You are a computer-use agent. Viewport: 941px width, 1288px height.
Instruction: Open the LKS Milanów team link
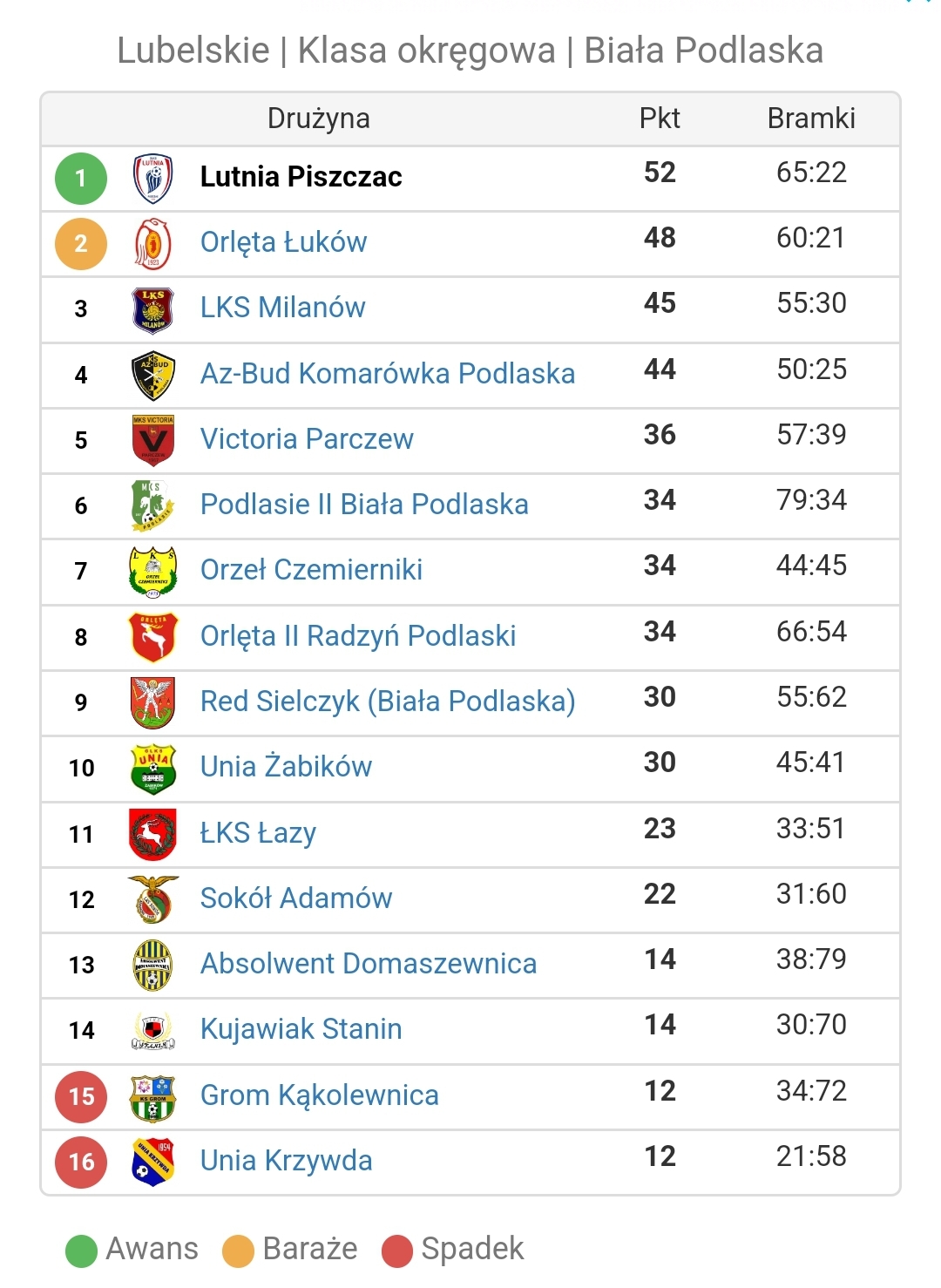(282, 308)
